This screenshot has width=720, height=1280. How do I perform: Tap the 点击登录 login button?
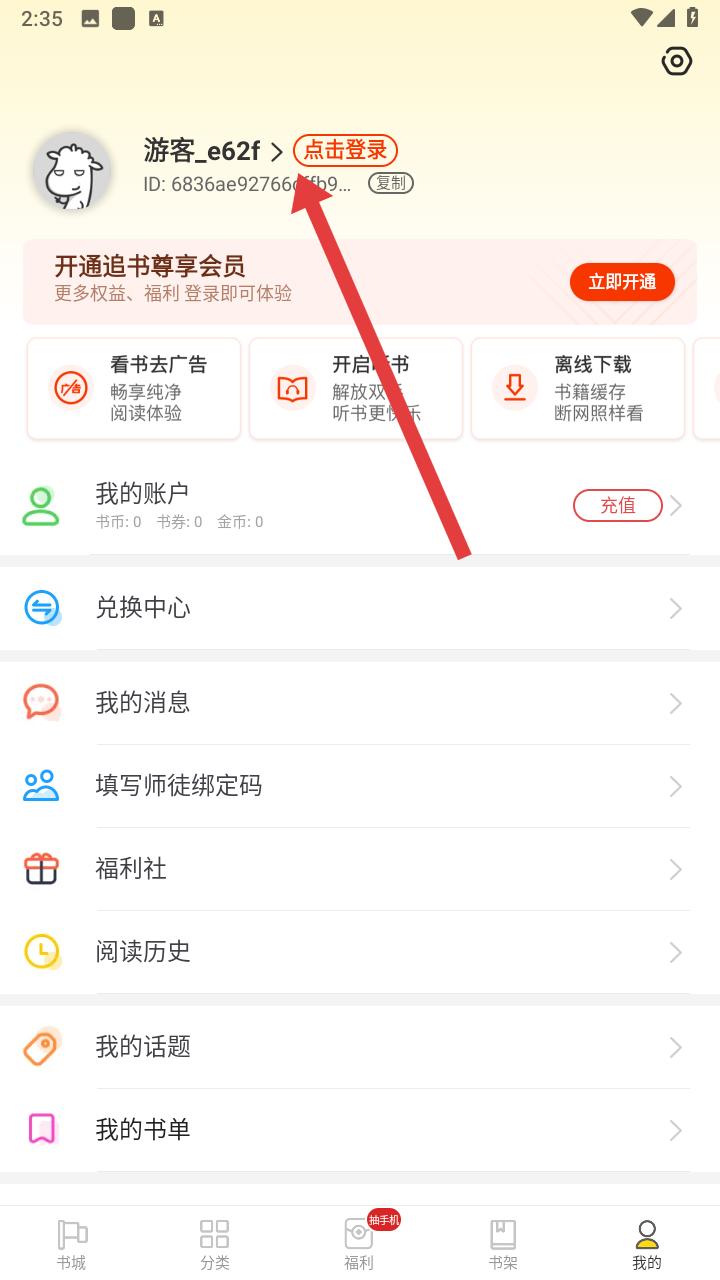(x=345, y=150)
